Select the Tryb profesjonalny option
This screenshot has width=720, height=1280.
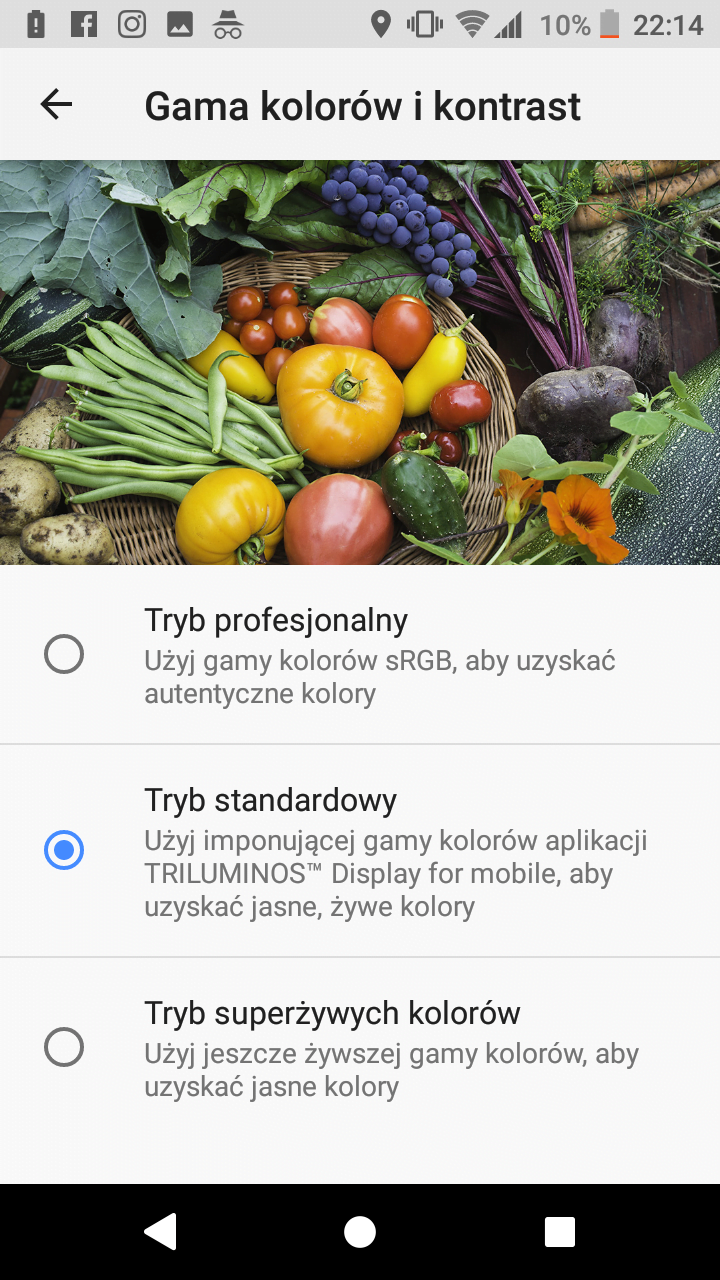pyautogui.click(x=360, y=655)
